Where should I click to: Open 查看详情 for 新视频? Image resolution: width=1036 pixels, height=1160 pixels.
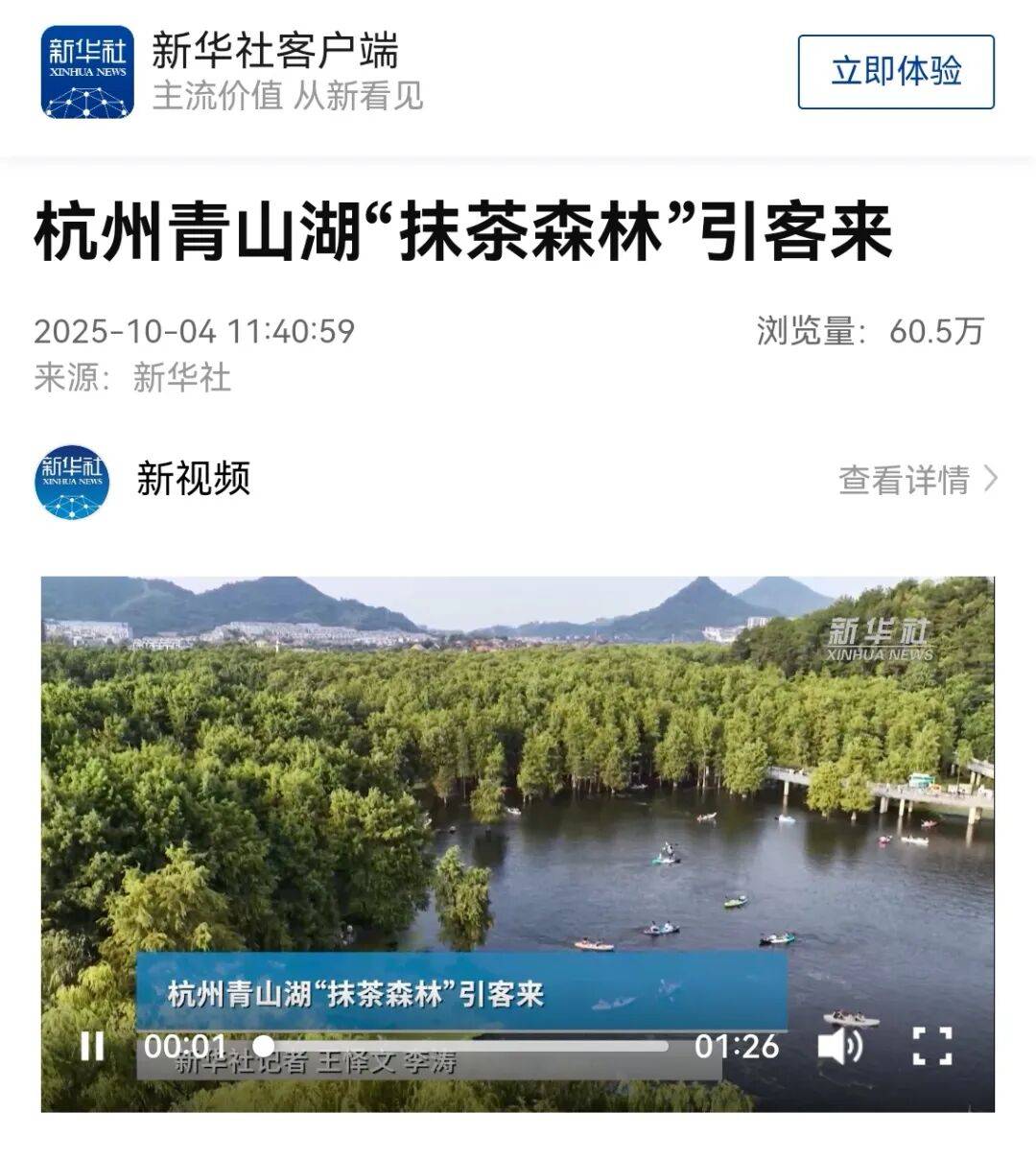917,479
